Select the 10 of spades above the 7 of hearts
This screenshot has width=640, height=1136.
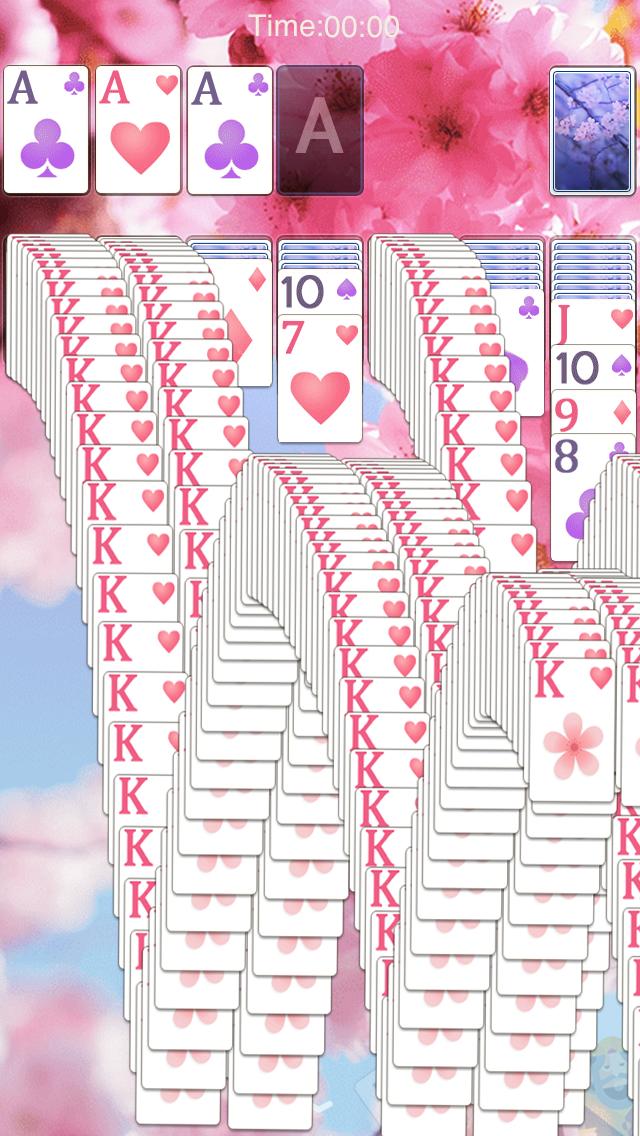click(x=319, y=293)
